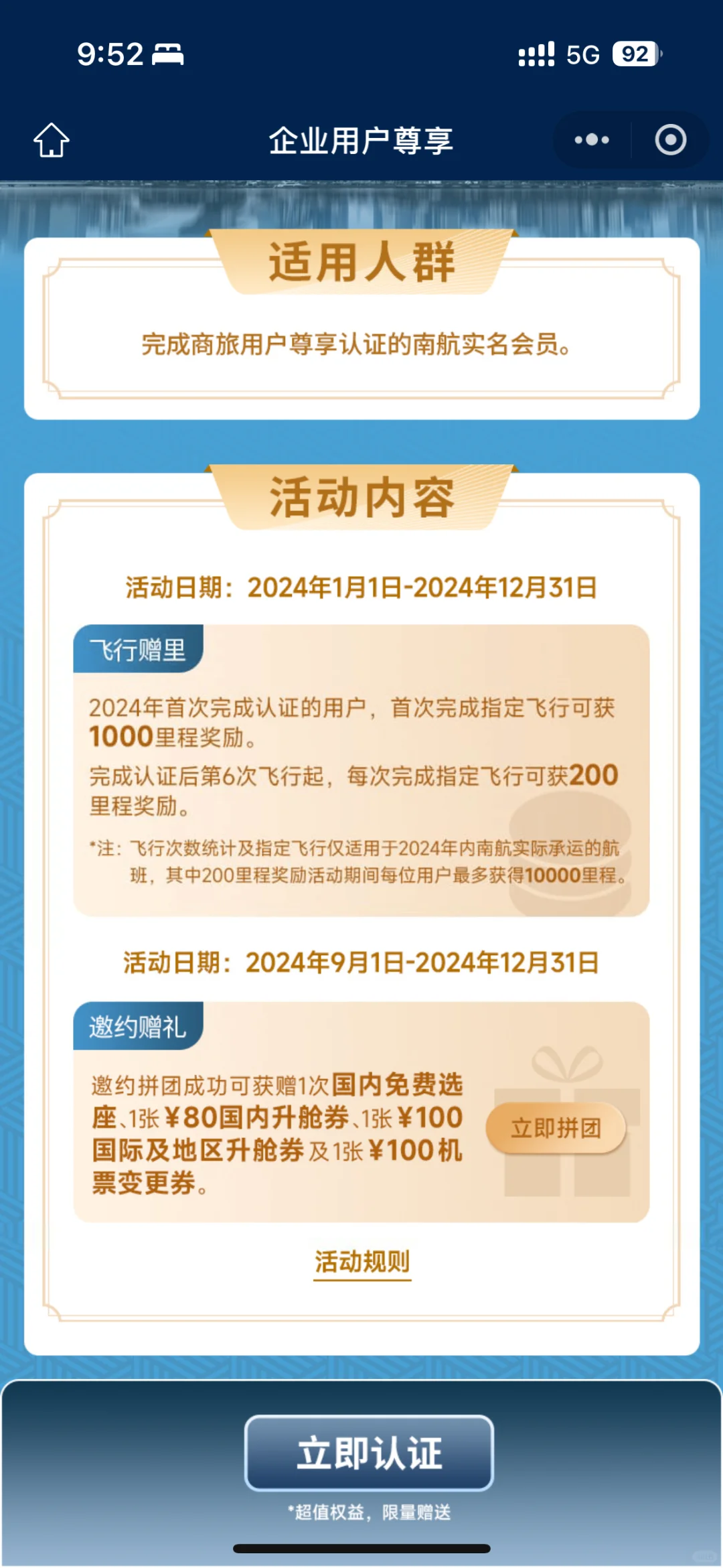Image resolution: width=723 pixels, height=1568 pixels.
Task: Go to the mini program home icon
Action: point(52,140)
